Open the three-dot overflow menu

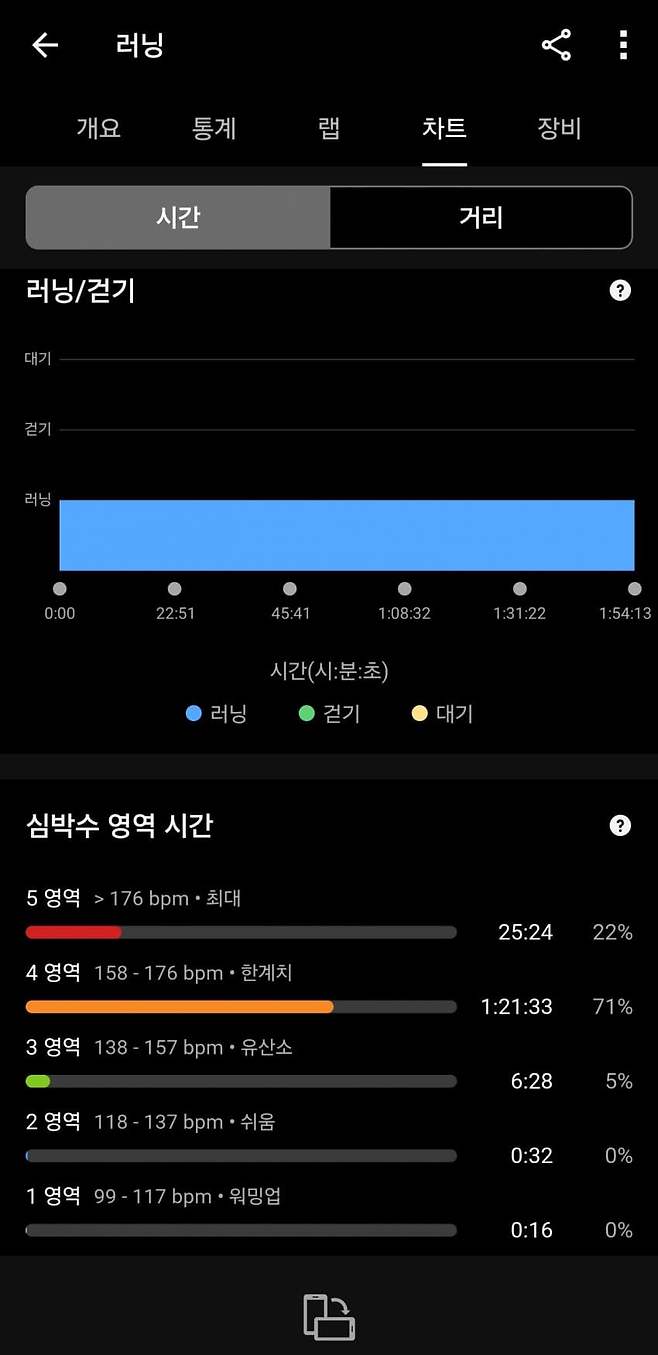click(x=623, y=45)
